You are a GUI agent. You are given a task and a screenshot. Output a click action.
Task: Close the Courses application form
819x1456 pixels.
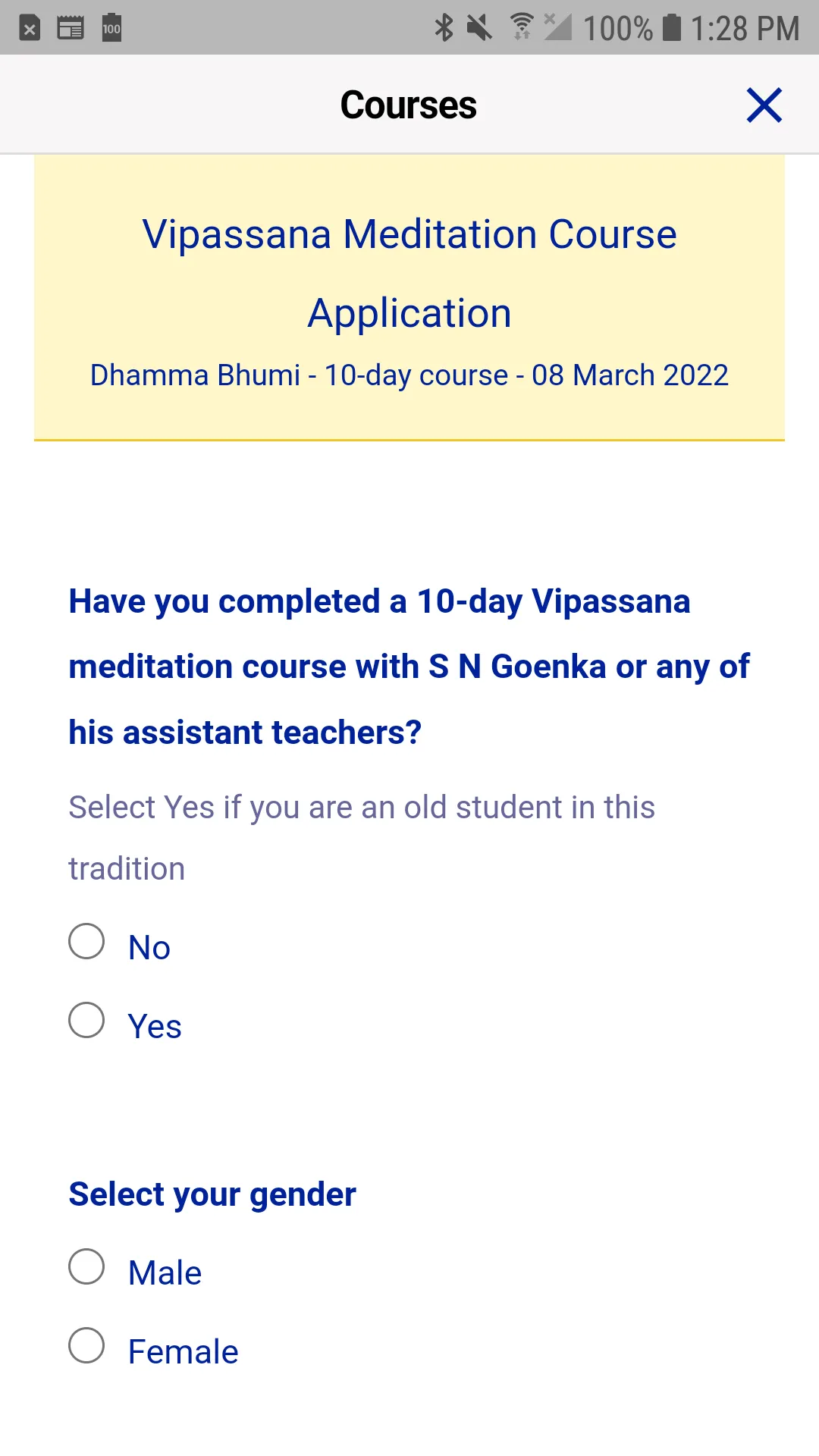[764, 105]
